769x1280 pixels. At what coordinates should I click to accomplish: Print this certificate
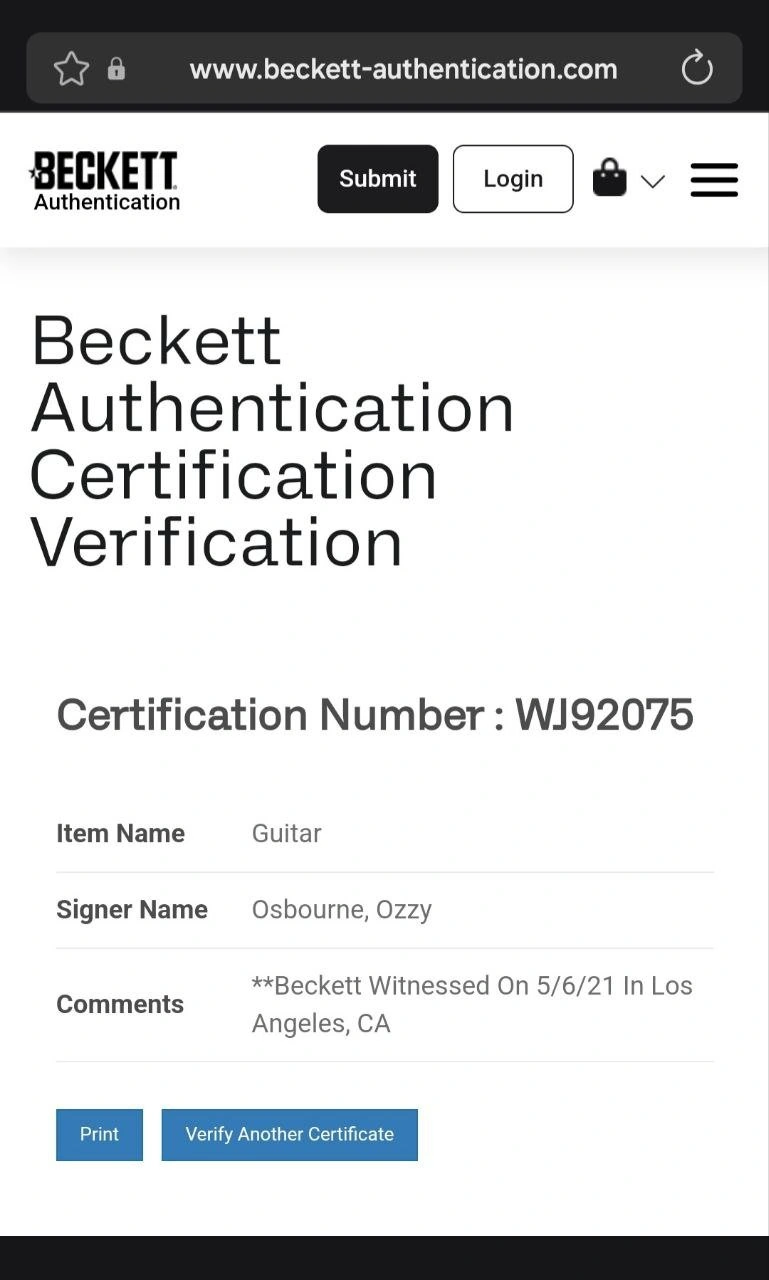tap(99, 1134)
